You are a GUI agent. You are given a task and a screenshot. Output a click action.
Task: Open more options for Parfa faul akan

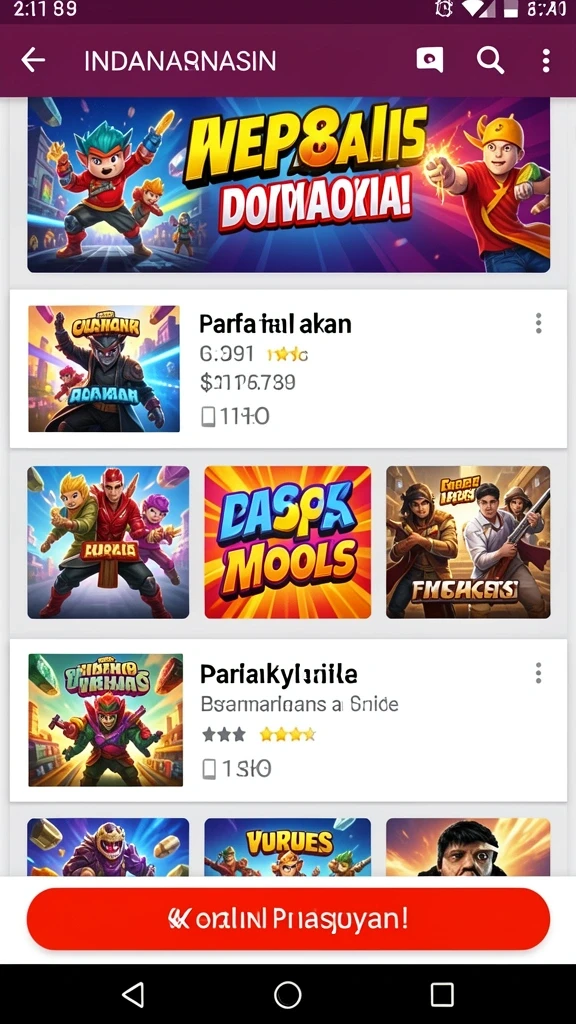pyautogui.click(x=538, y=323)
